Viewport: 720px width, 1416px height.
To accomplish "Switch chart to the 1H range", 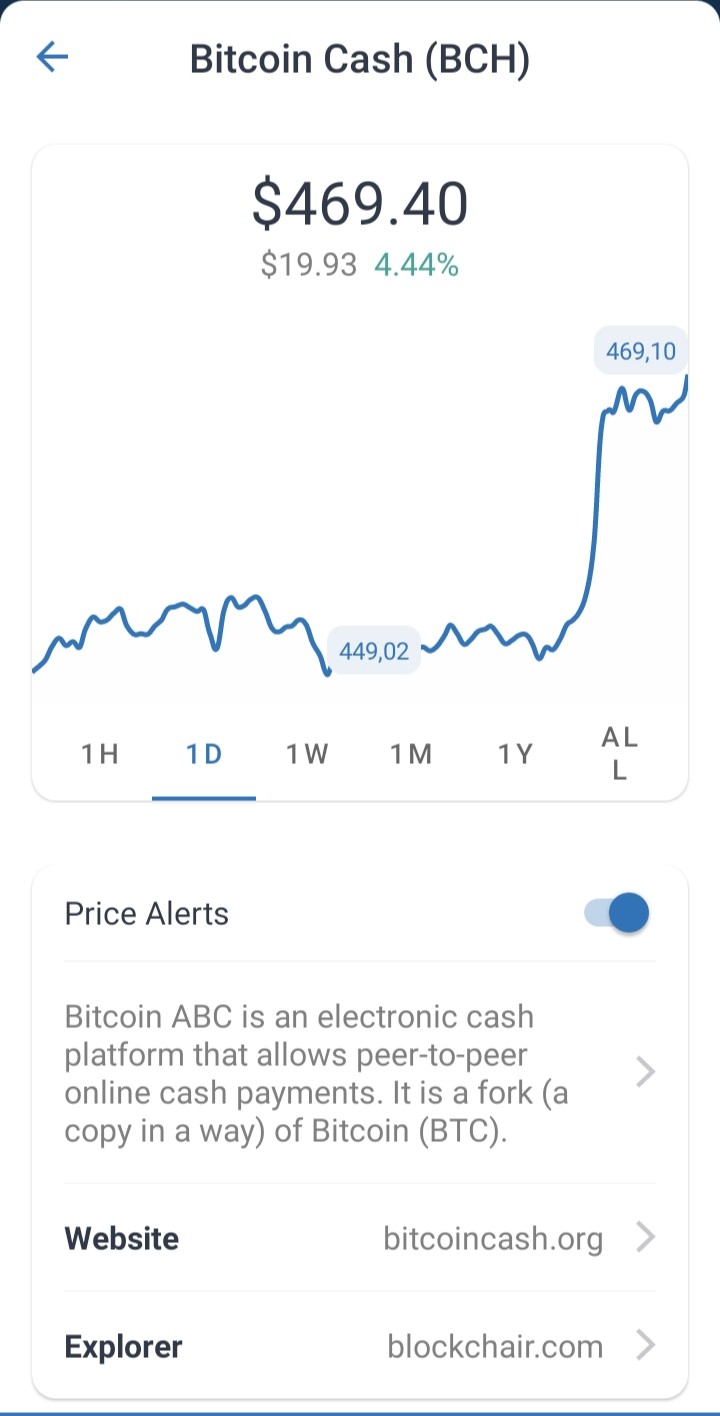I will coord(100,754).
